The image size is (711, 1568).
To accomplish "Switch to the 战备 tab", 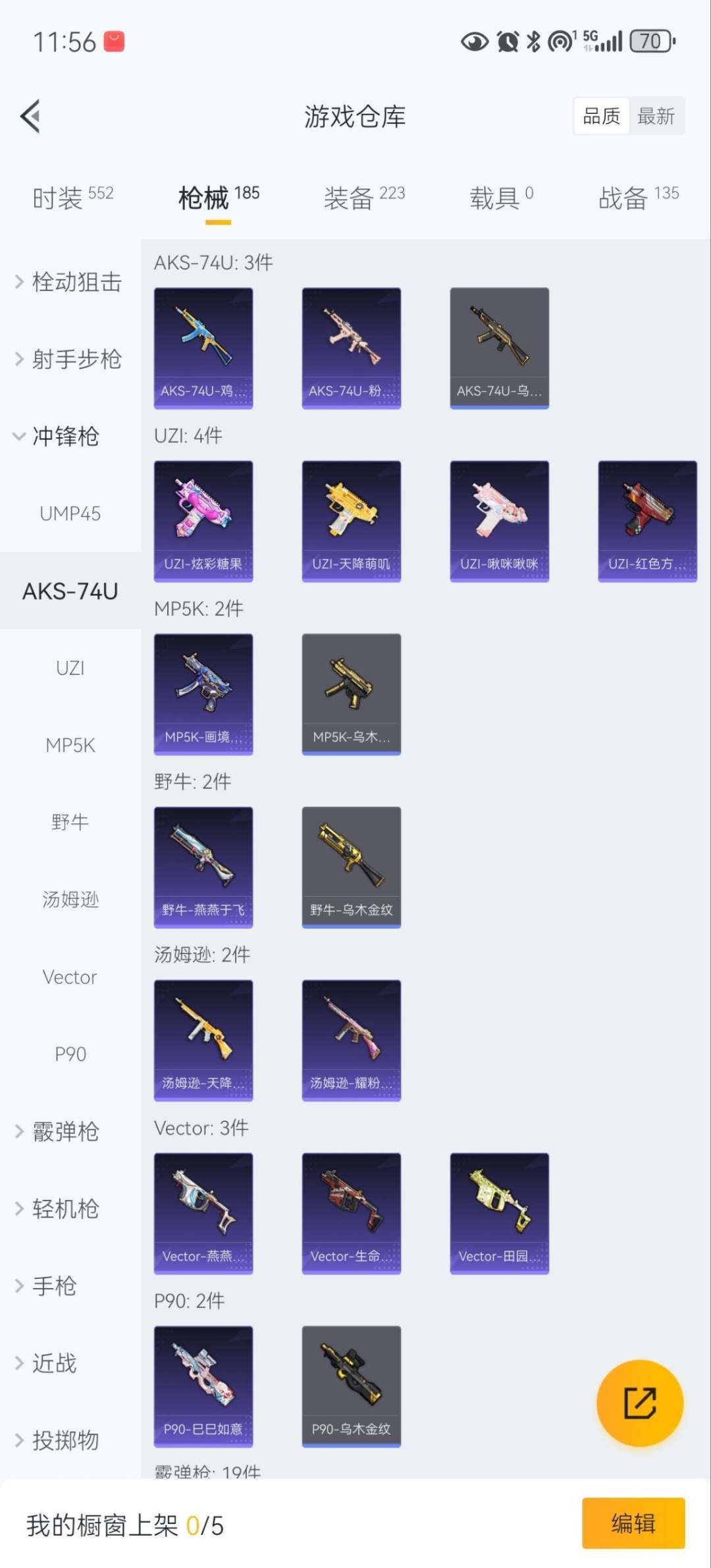I will (x=637, y=197).
